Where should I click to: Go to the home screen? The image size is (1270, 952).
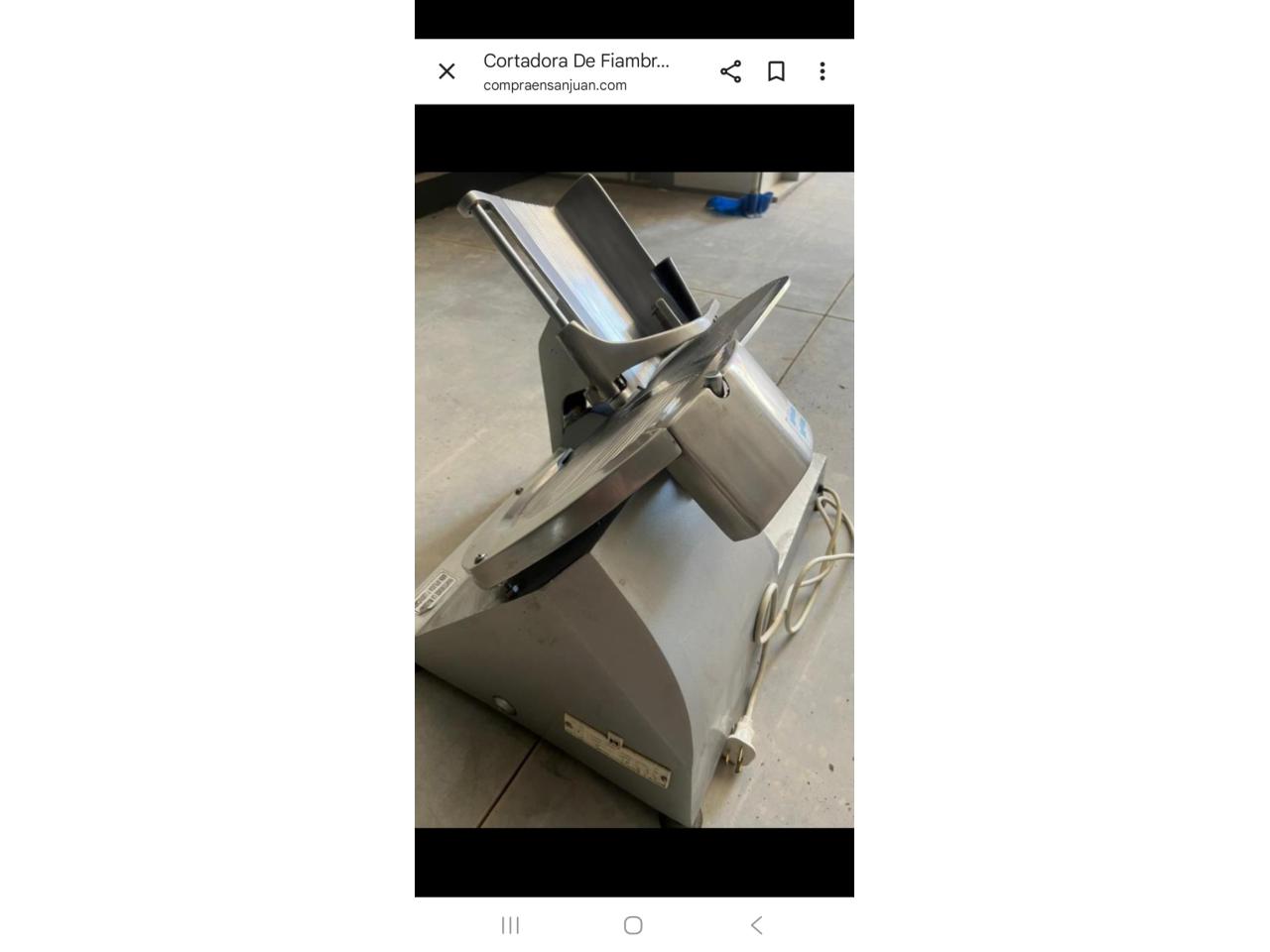point(633,925)
